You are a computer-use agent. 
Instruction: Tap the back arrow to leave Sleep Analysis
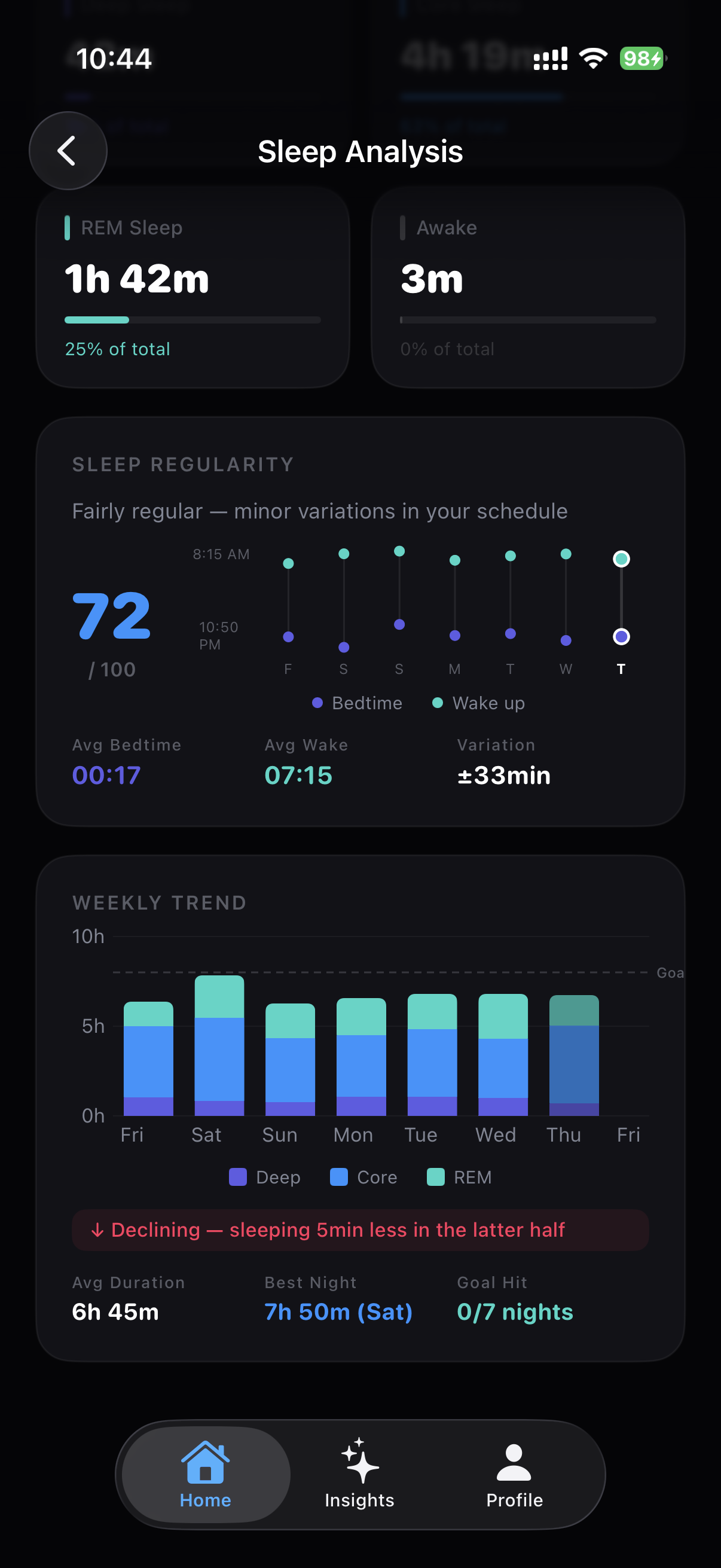67,151
